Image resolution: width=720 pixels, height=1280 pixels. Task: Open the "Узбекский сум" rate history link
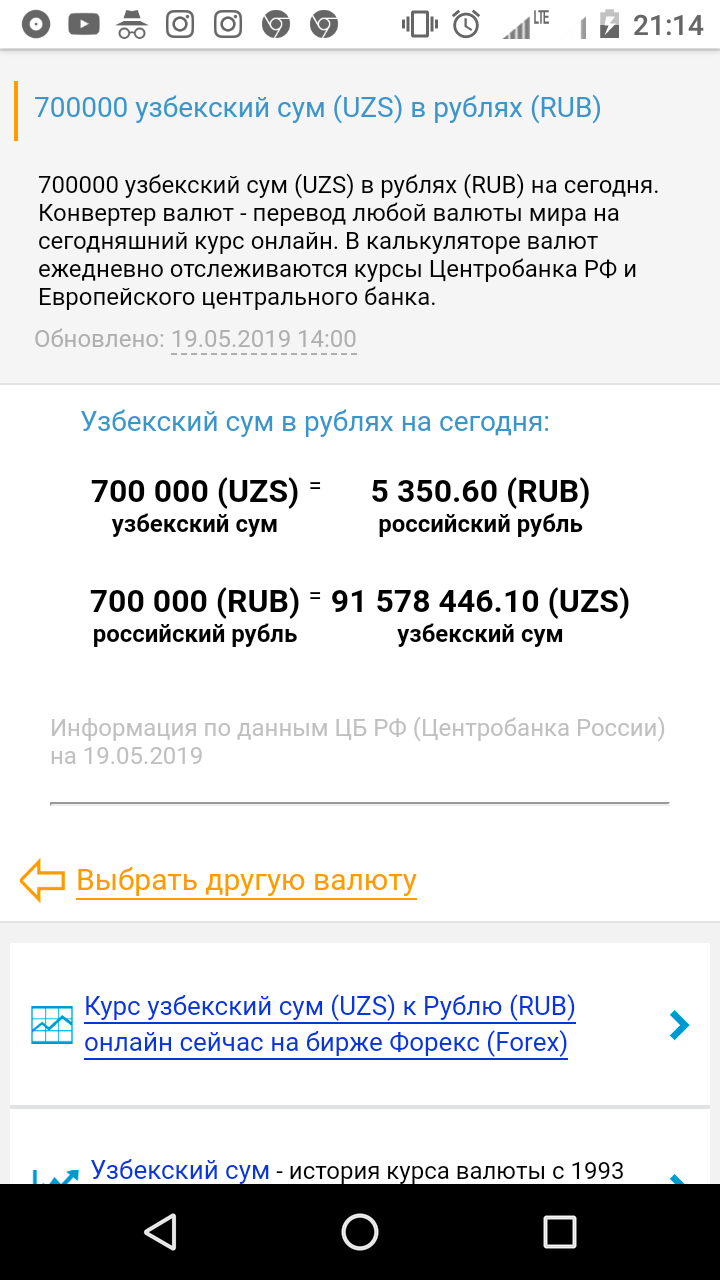[x=180, y=1170]
